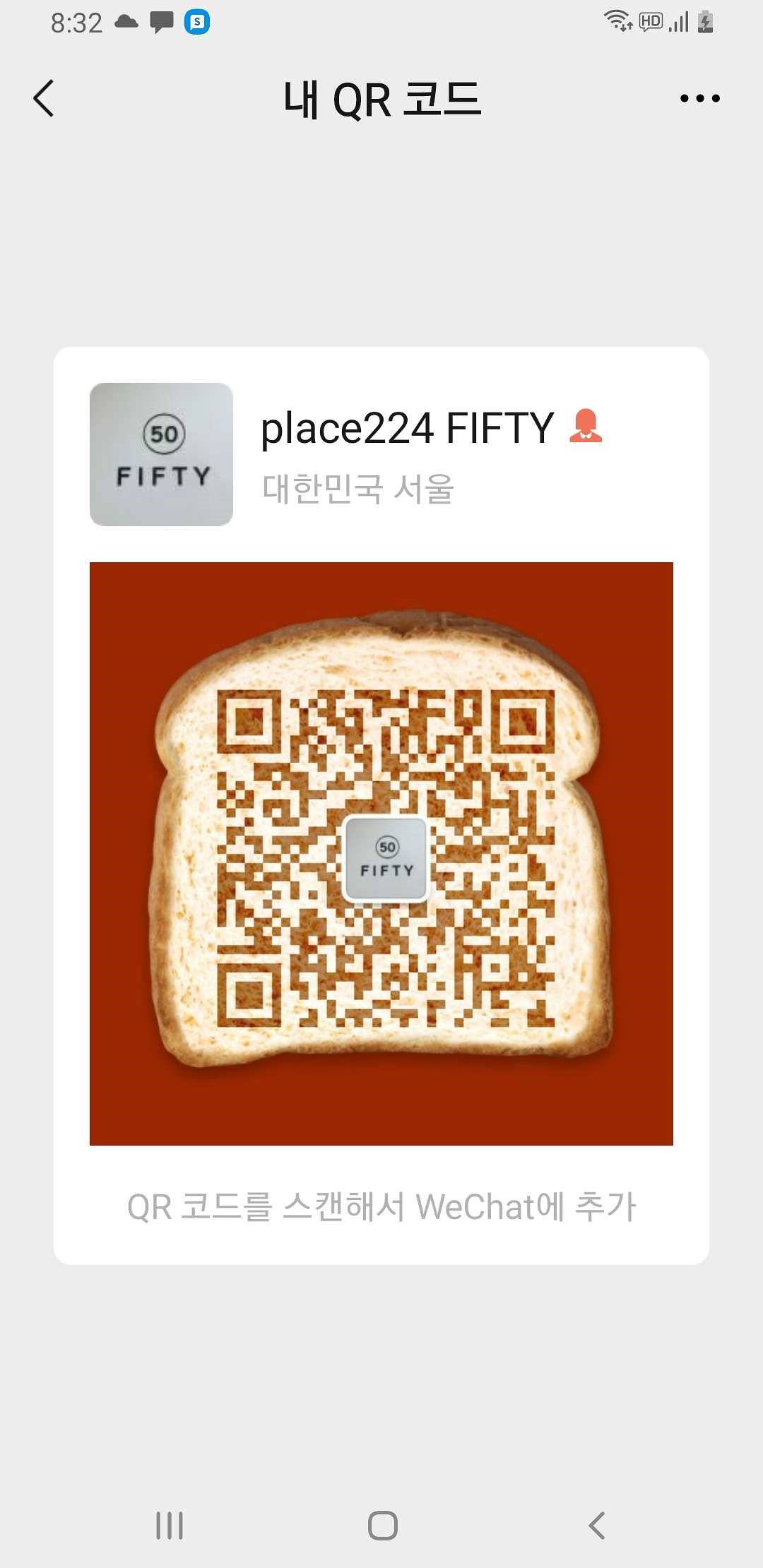Viewport: 763px width, 1568px height.
Task: Open the system recent apps view
Action: [170, 1525]
